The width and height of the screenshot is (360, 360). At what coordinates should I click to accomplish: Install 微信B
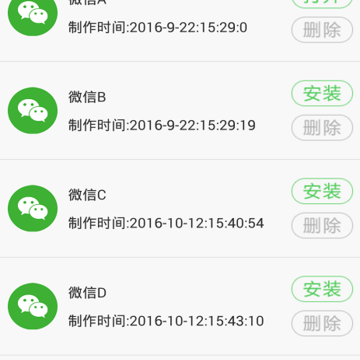click(322, 93)
